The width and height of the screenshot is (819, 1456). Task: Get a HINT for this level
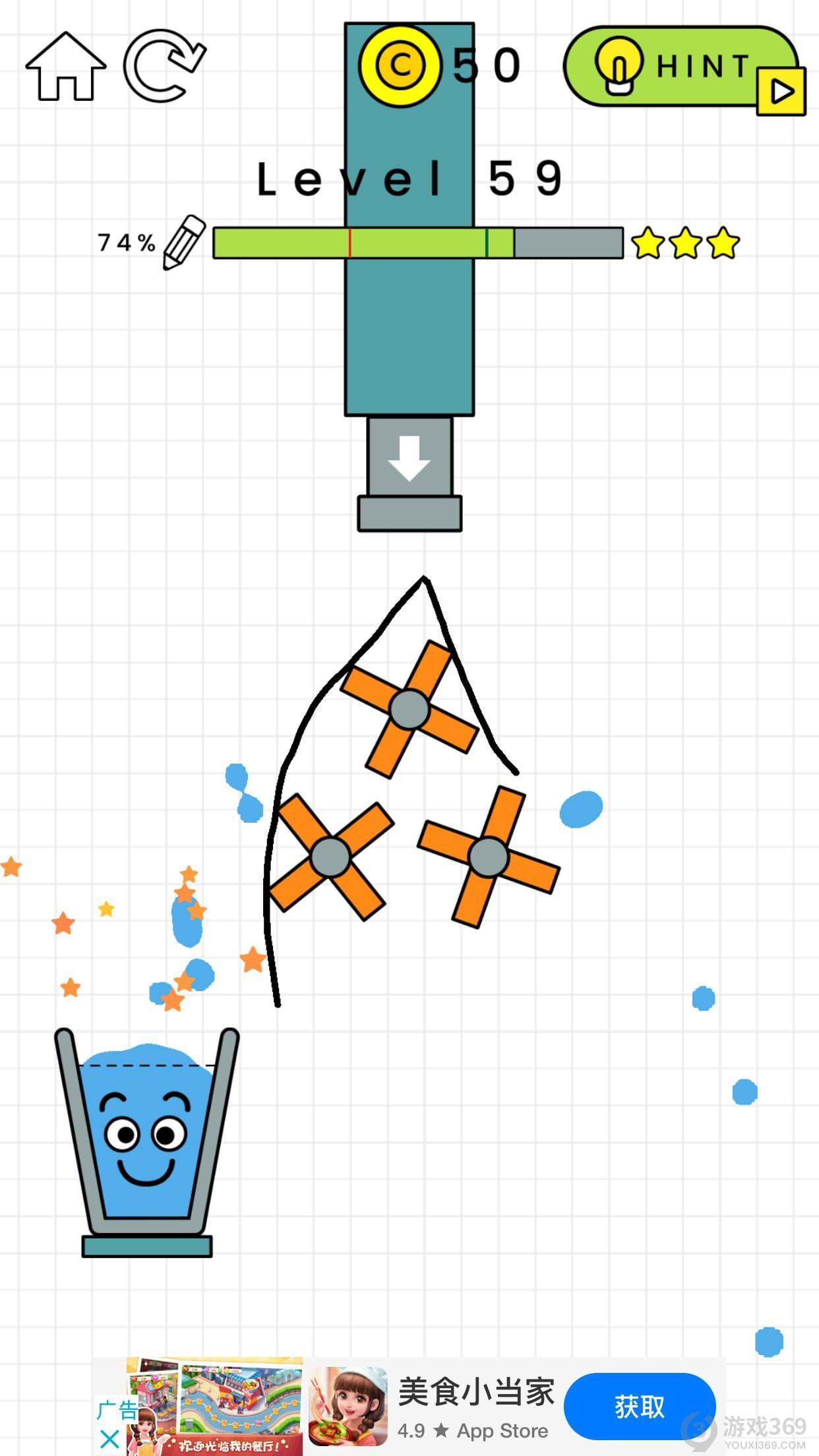682,67
